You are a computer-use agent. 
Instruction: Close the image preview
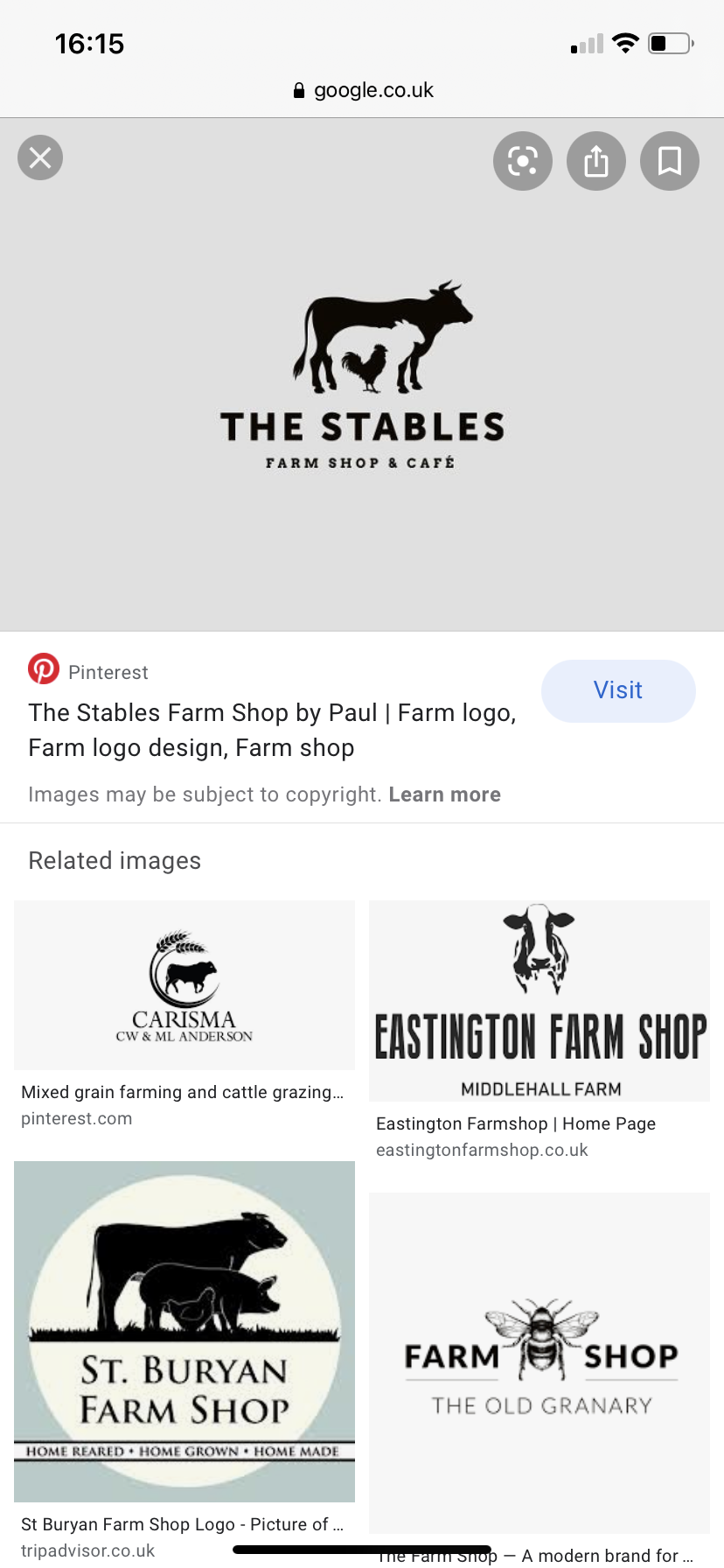40,158
